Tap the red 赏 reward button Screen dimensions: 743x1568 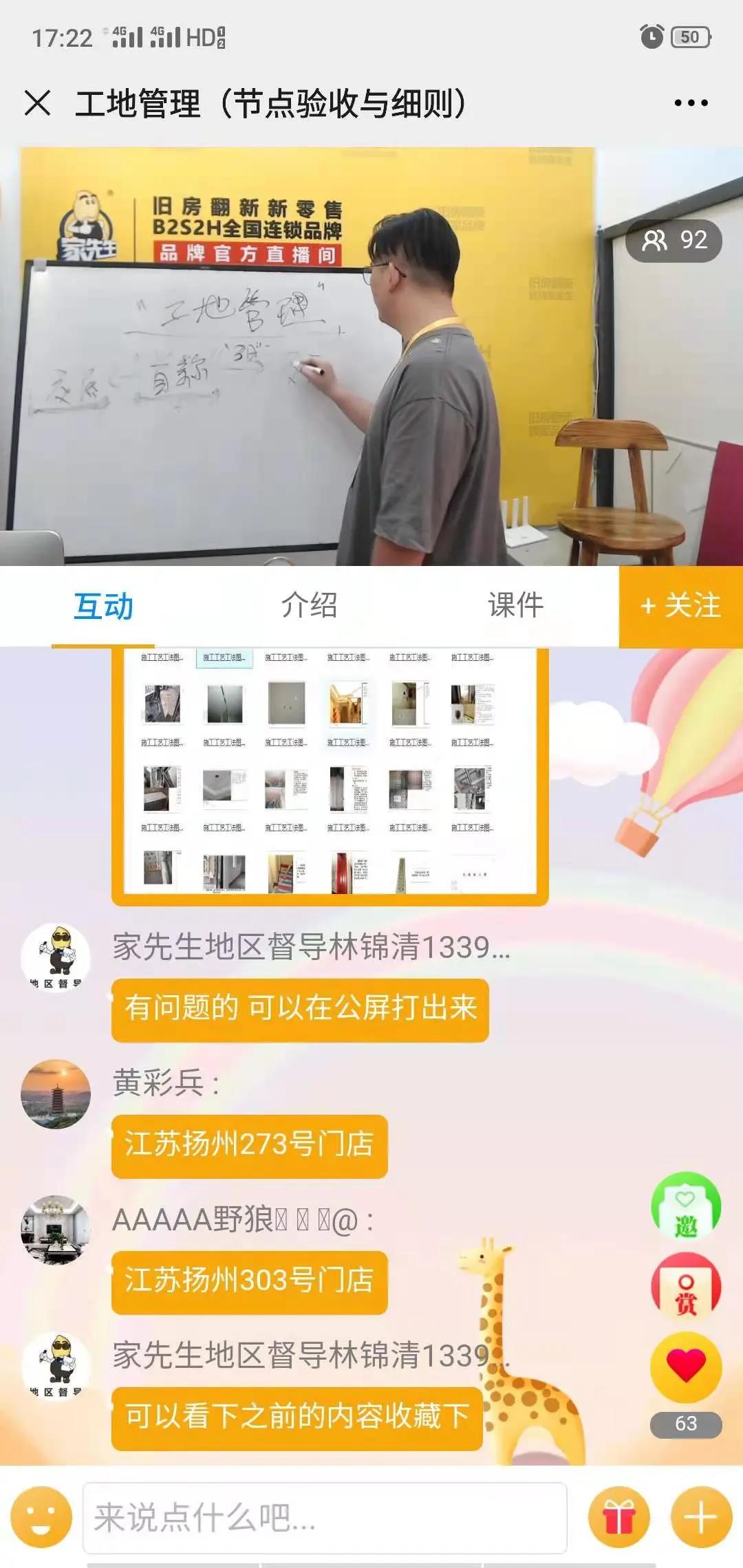685,1287
